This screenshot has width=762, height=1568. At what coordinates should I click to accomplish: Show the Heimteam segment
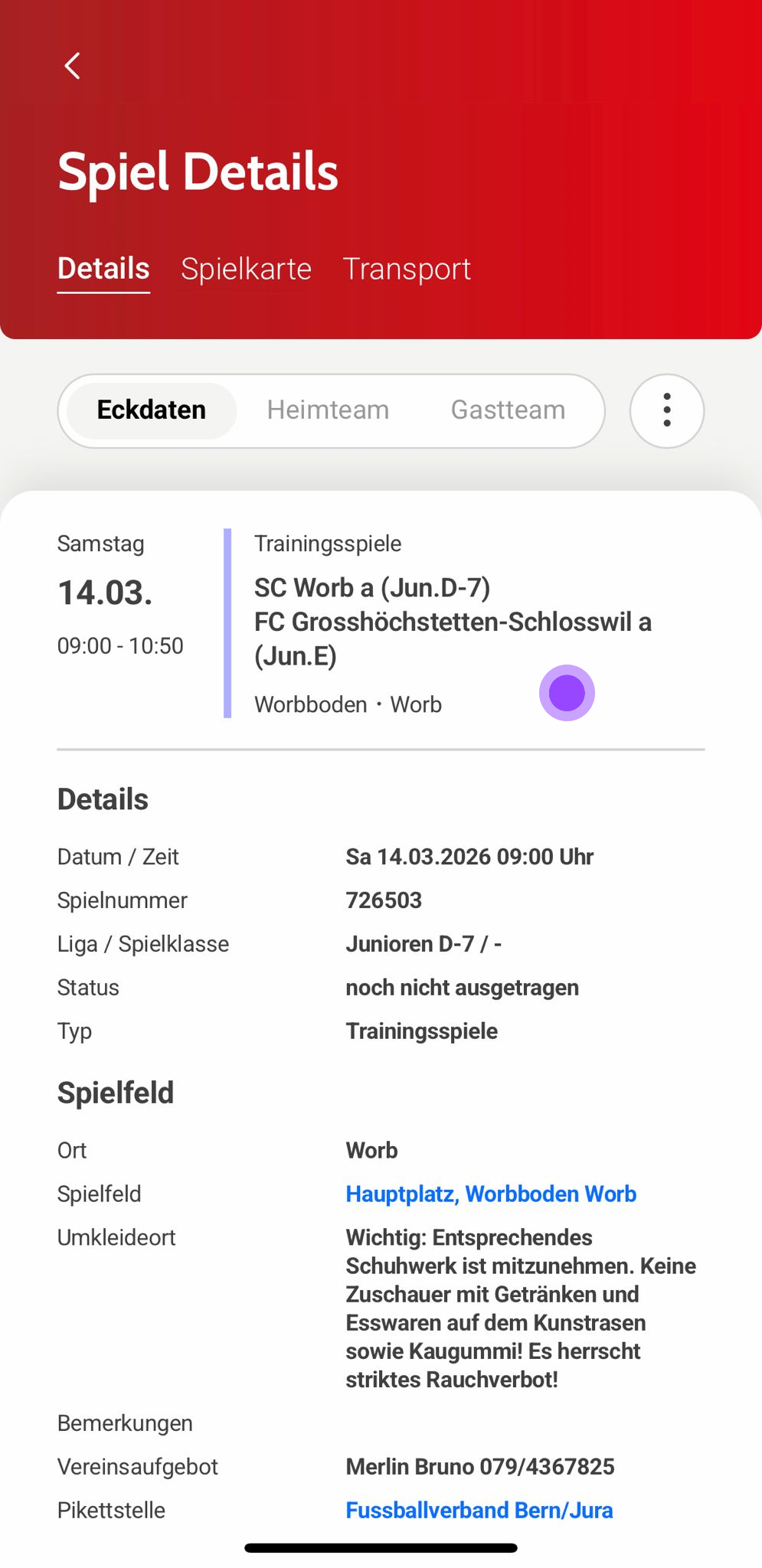328,410
